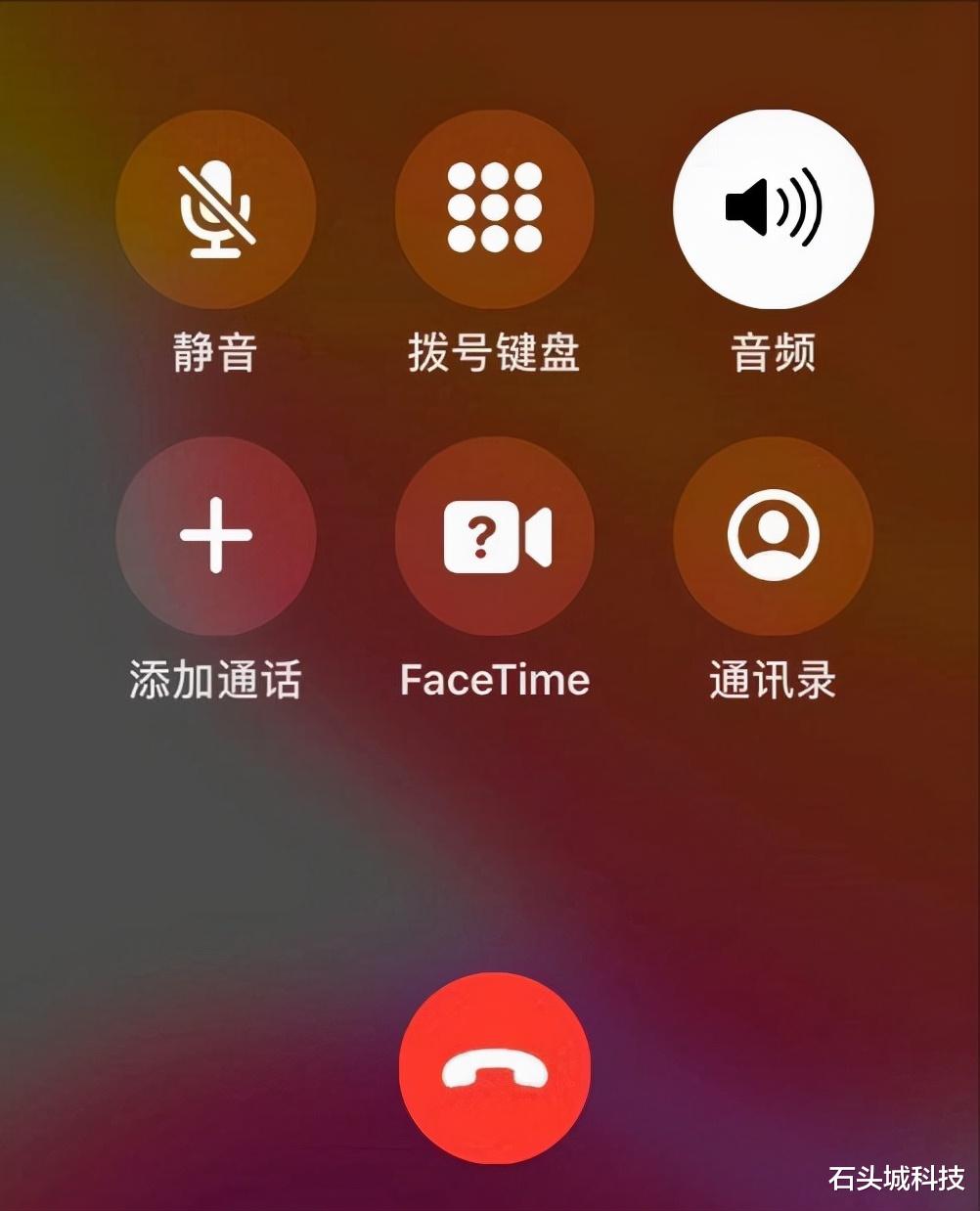Image resolution: width=980 pixels, height=1211 pixels.
Task: Tap the white speaker volume control
Action: tap(772, 211)
